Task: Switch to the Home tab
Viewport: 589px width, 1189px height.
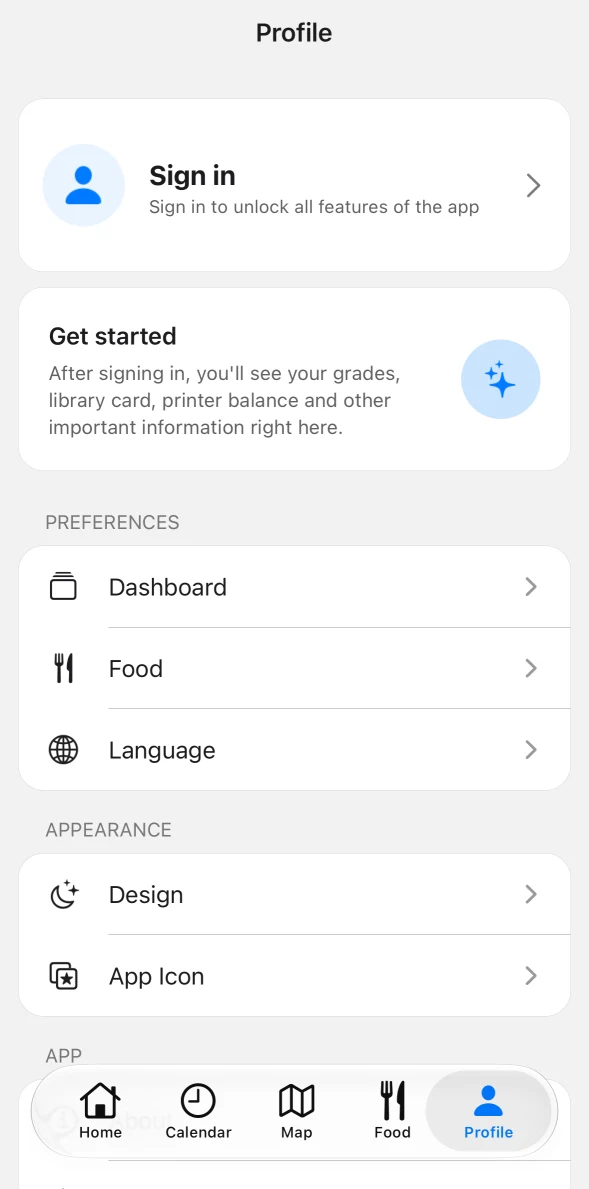Action: click(x=101, y=1111)
